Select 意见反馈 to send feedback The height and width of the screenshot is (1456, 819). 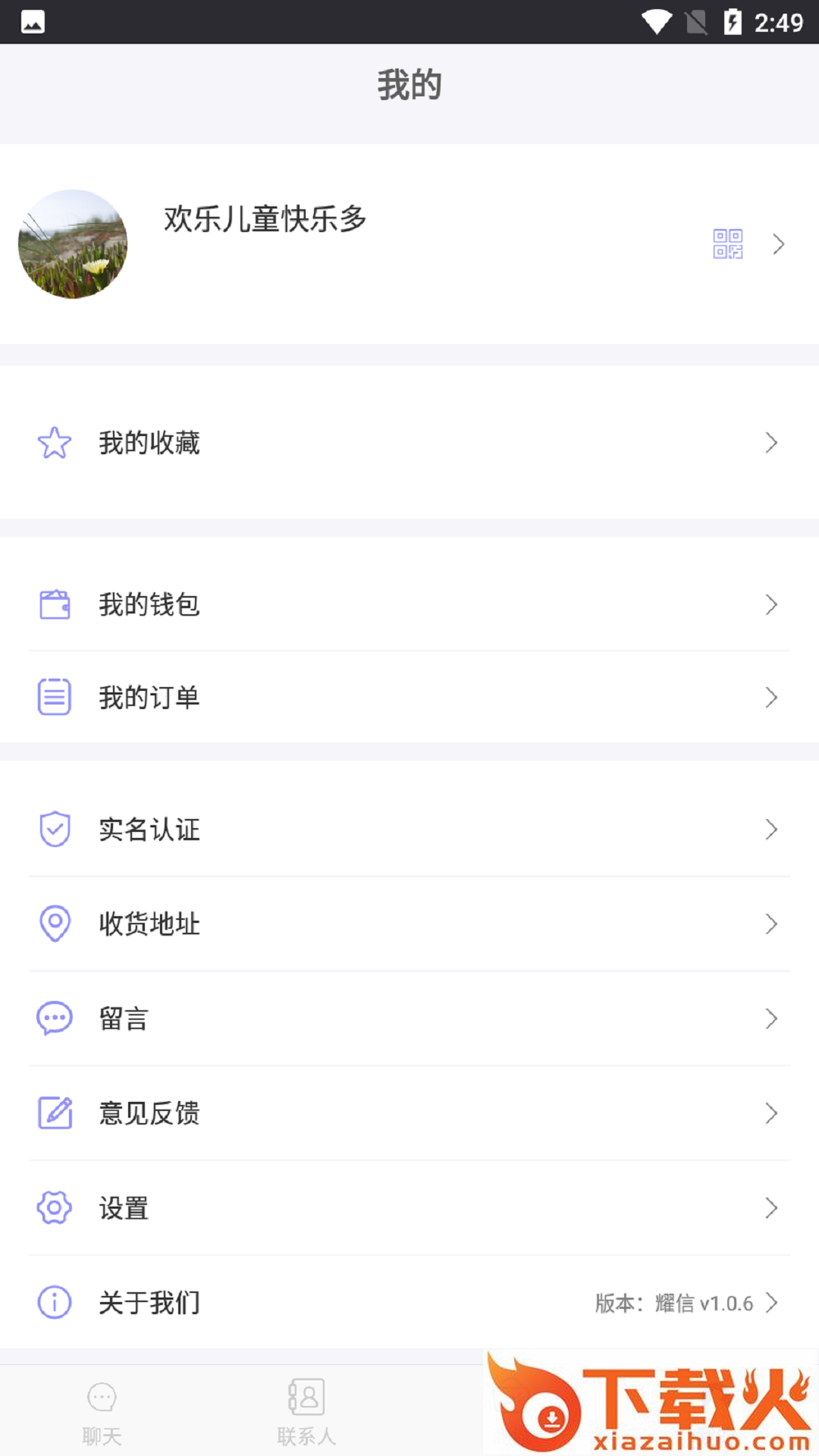pyautogui.click(x=409, y=1113)
